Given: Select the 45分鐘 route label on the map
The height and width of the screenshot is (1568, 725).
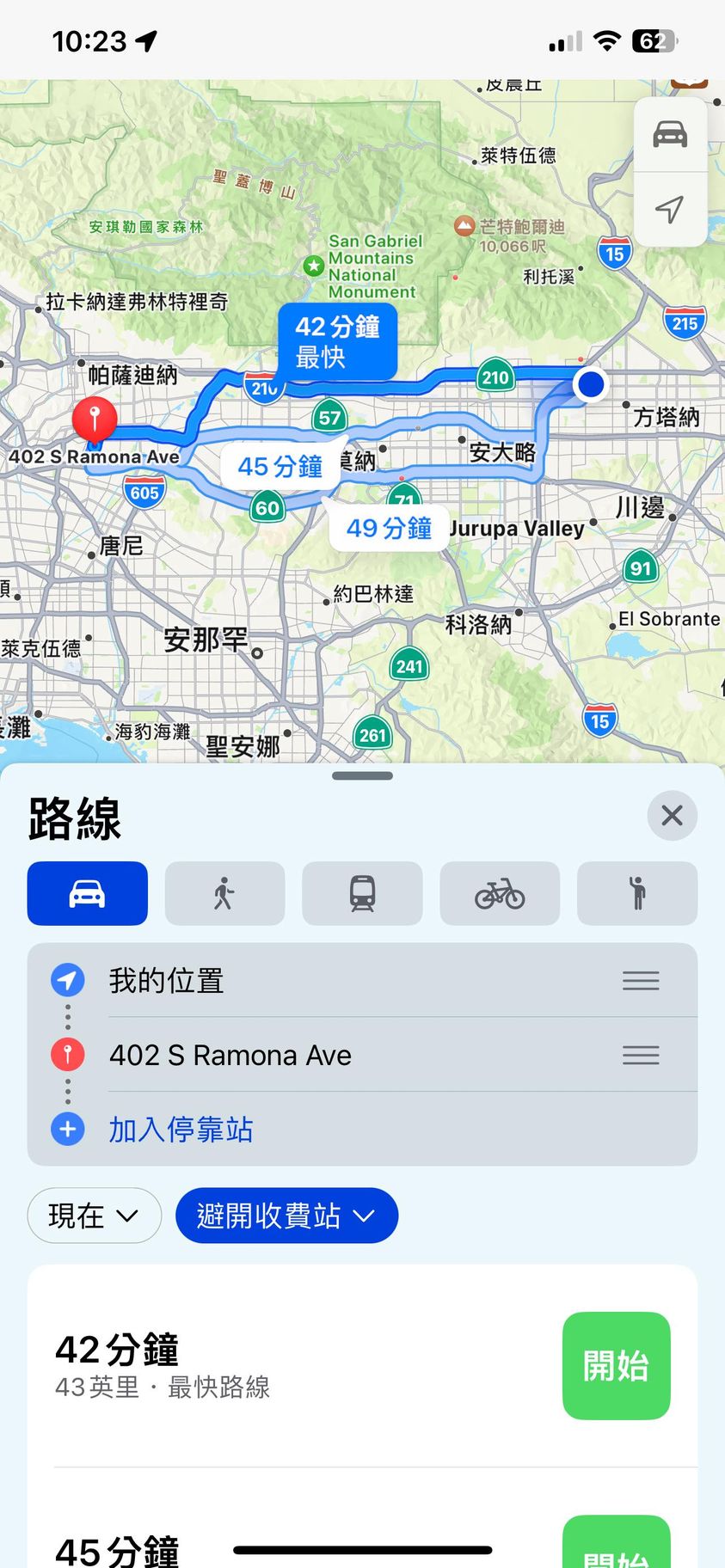Looking at the screenshot, I should pos(280,467).
